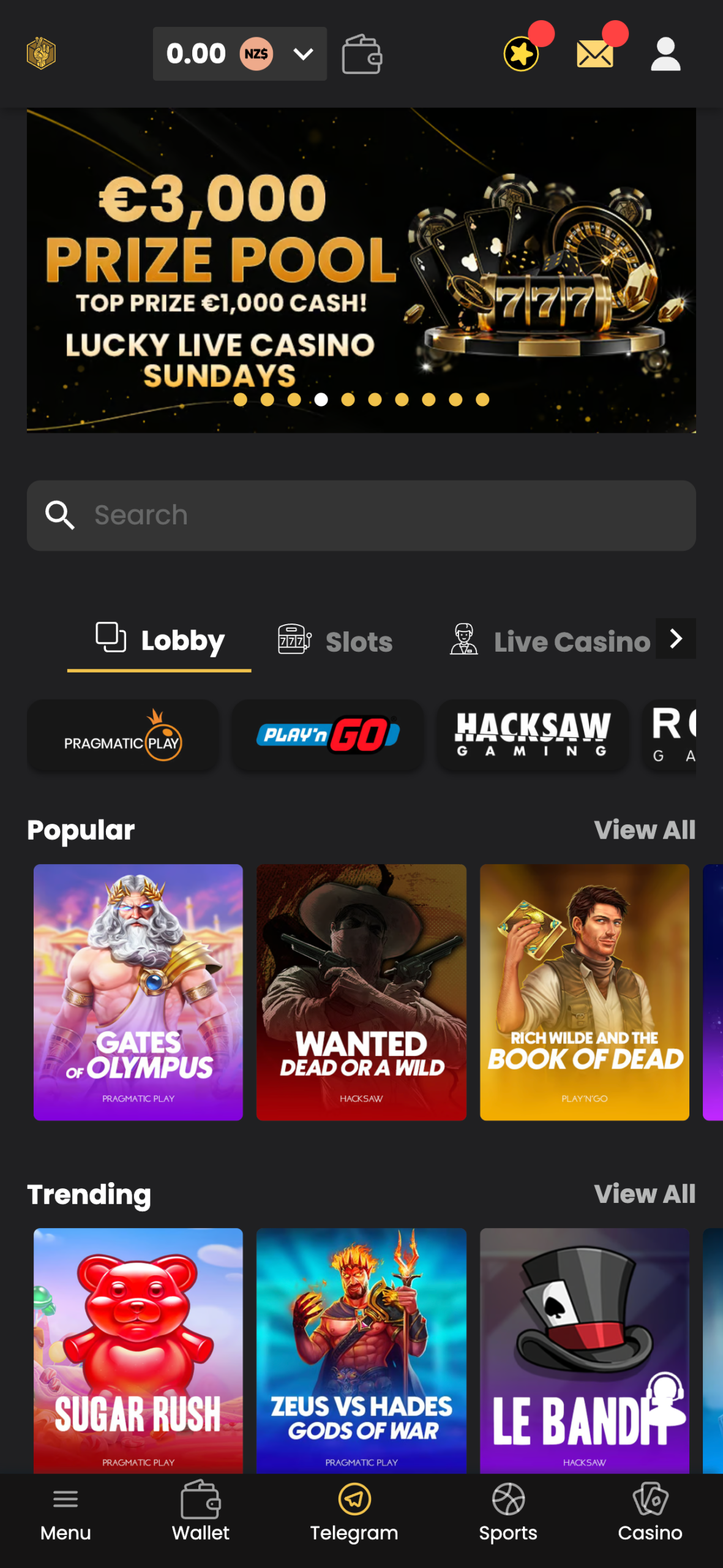Open the rewards star icon
723x1568 pixels.
click(521, 54)
